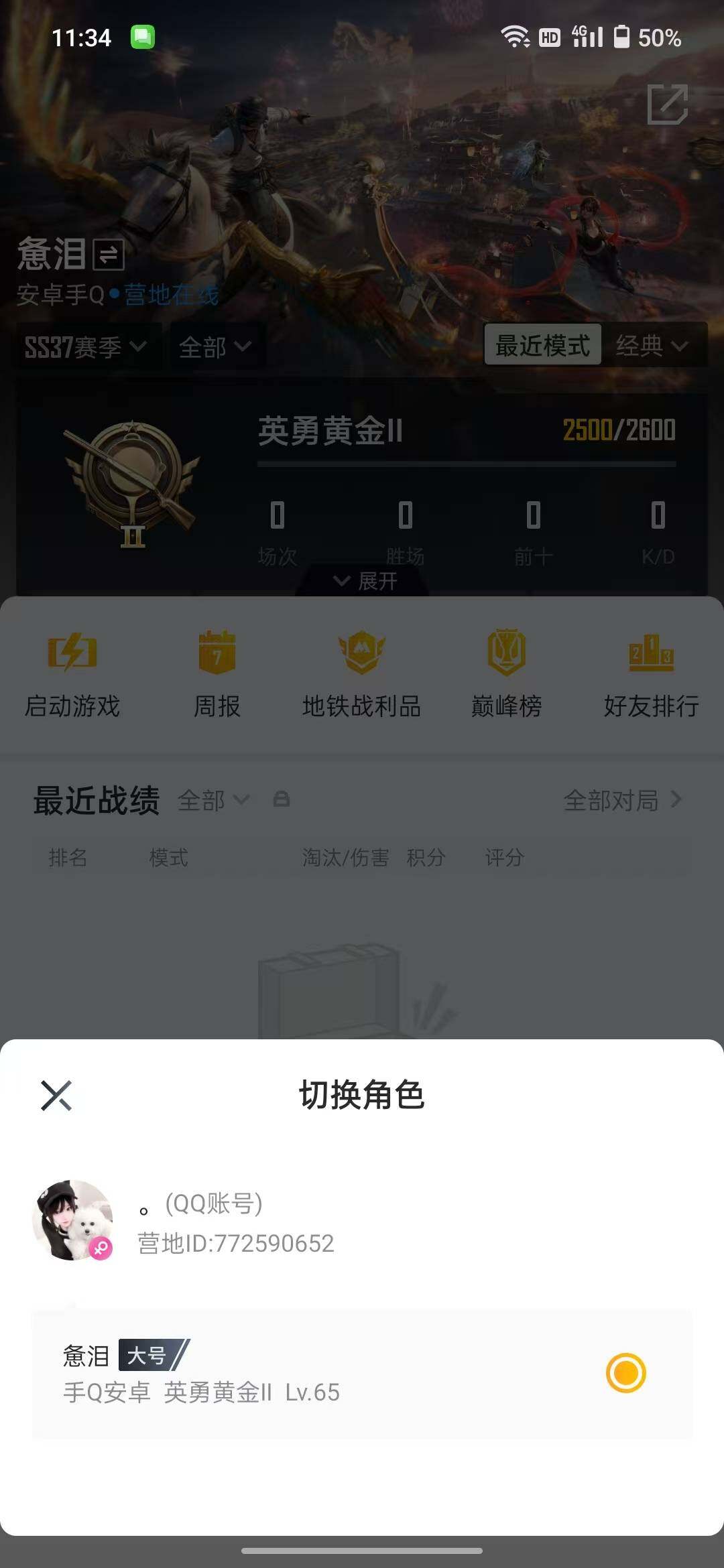Open 地铁战利品 metro loot icon
This screenshot has width=724, height=1568.
point(360,670)
